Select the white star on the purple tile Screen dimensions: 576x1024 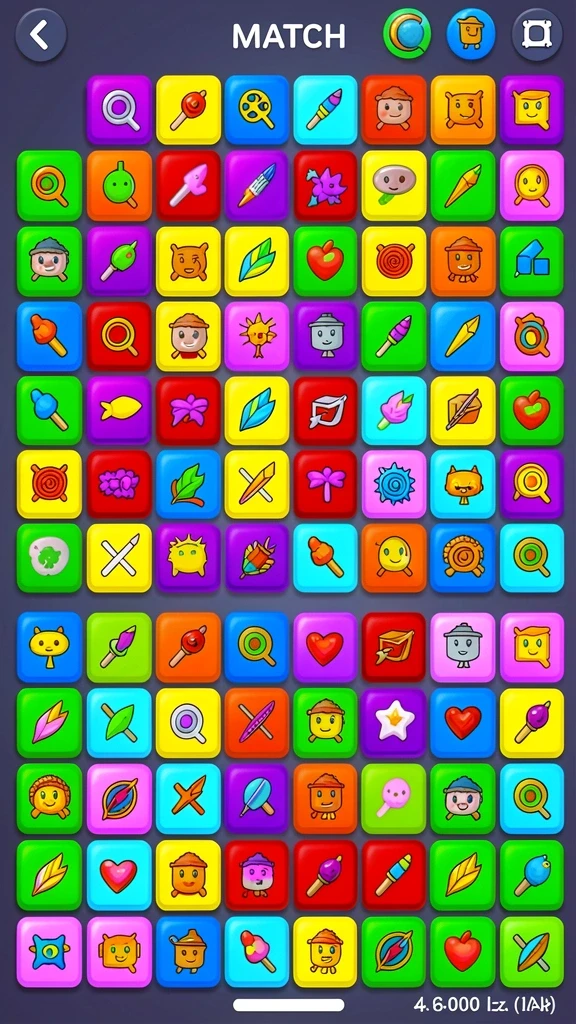pyautogui.click(x=394, y=723)
